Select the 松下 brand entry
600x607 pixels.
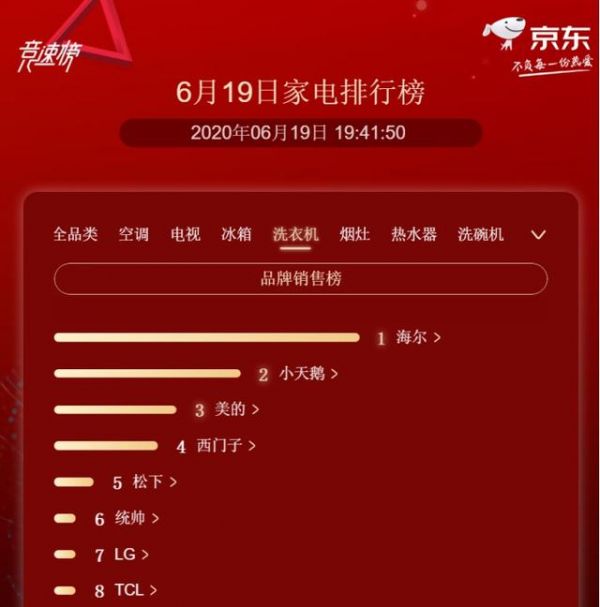click(x=154, y=482)
